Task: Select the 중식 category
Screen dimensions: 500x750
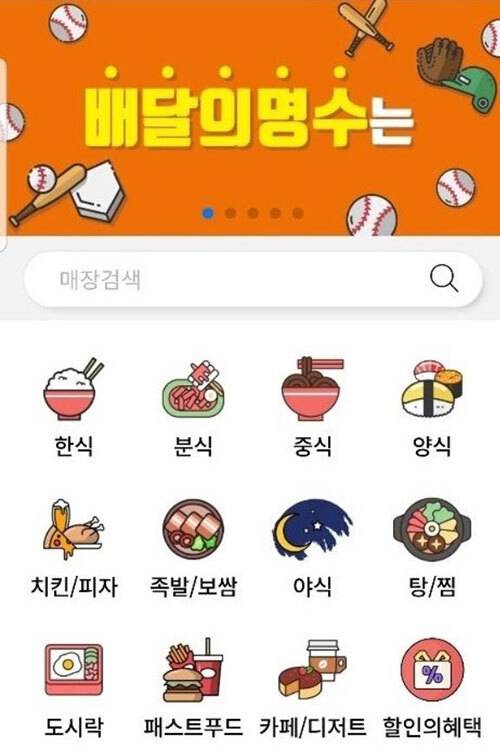Action: coord(312,407)
